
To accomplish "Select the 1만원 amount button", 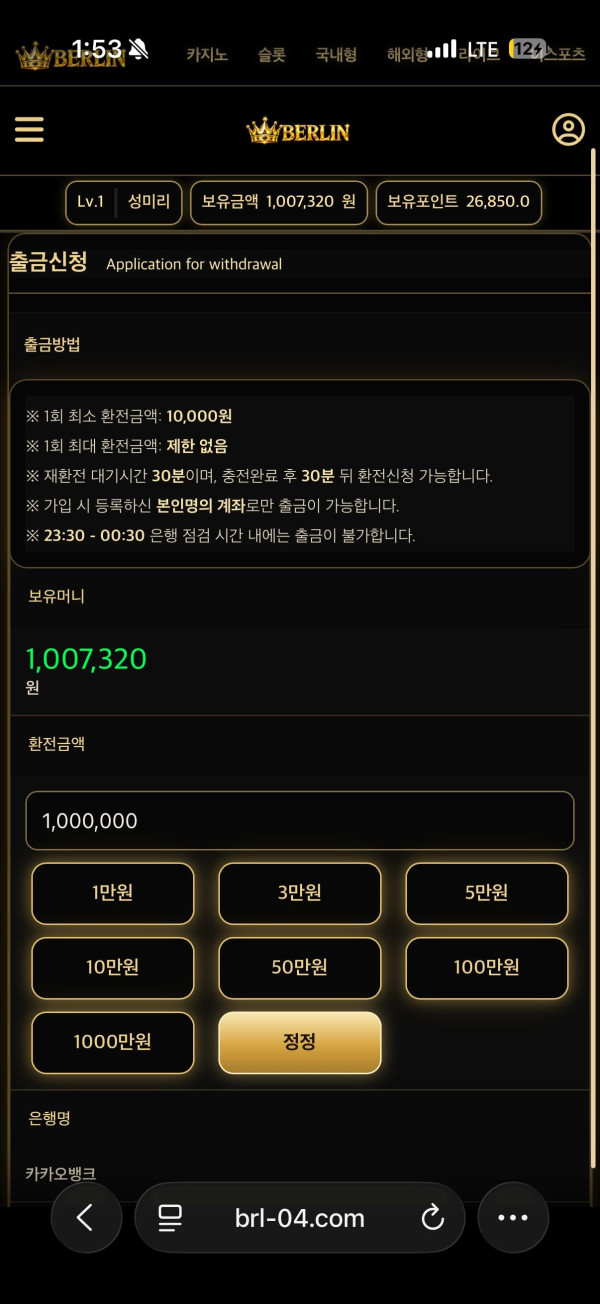I will click(x=113, y=893).
